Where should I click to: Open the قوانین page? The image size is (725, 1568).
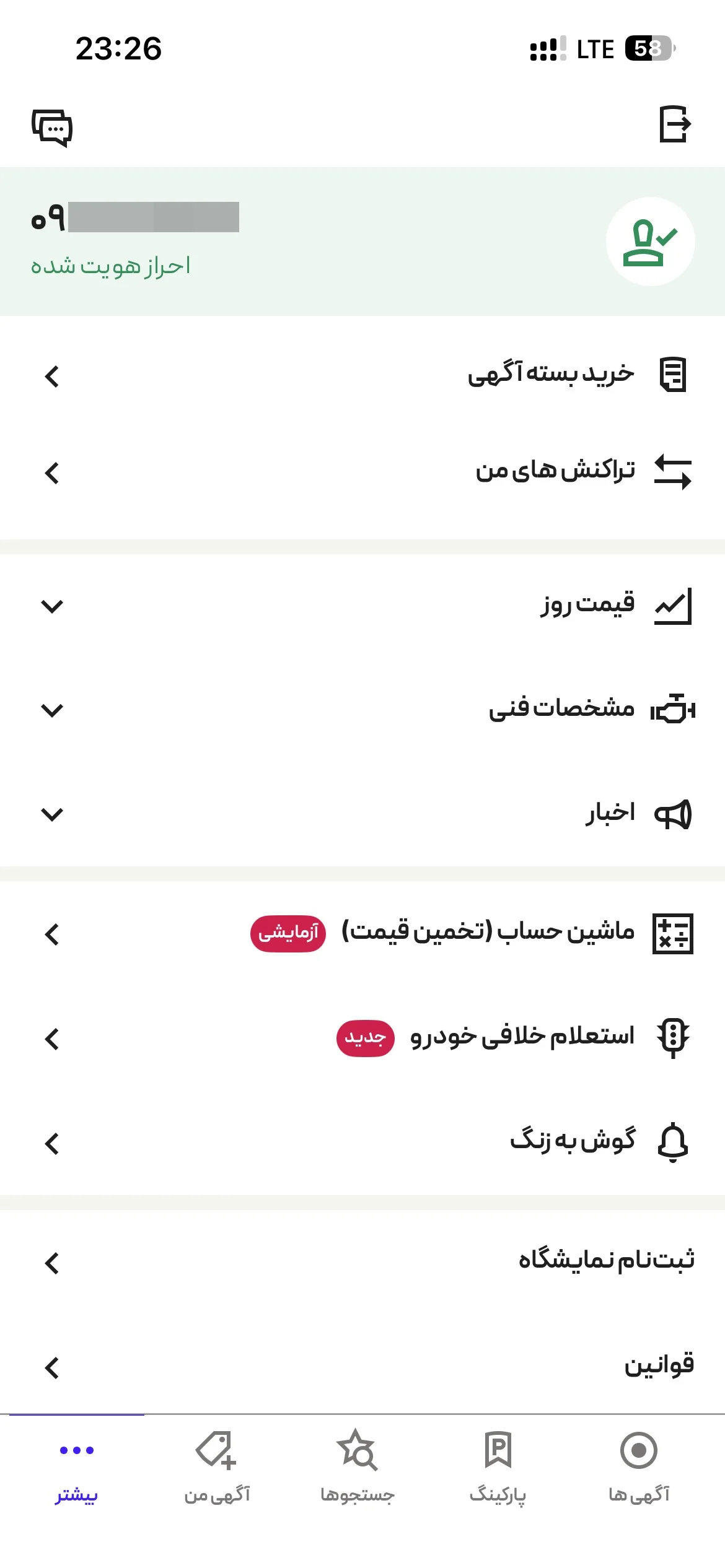[x=362, y=1366]
